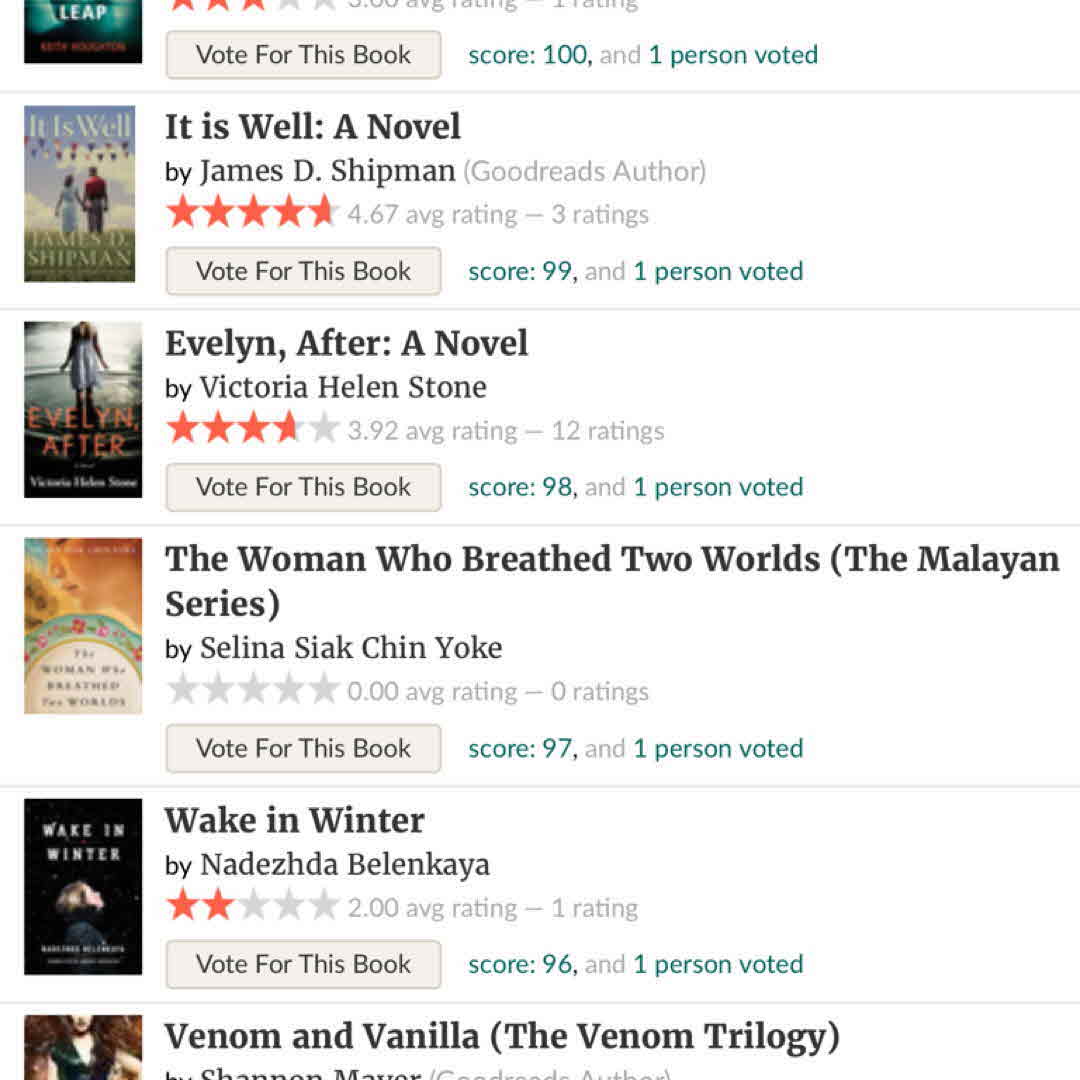View author Selina Siak Chin Yoke
The image size is (1080, 1080).
350,648
